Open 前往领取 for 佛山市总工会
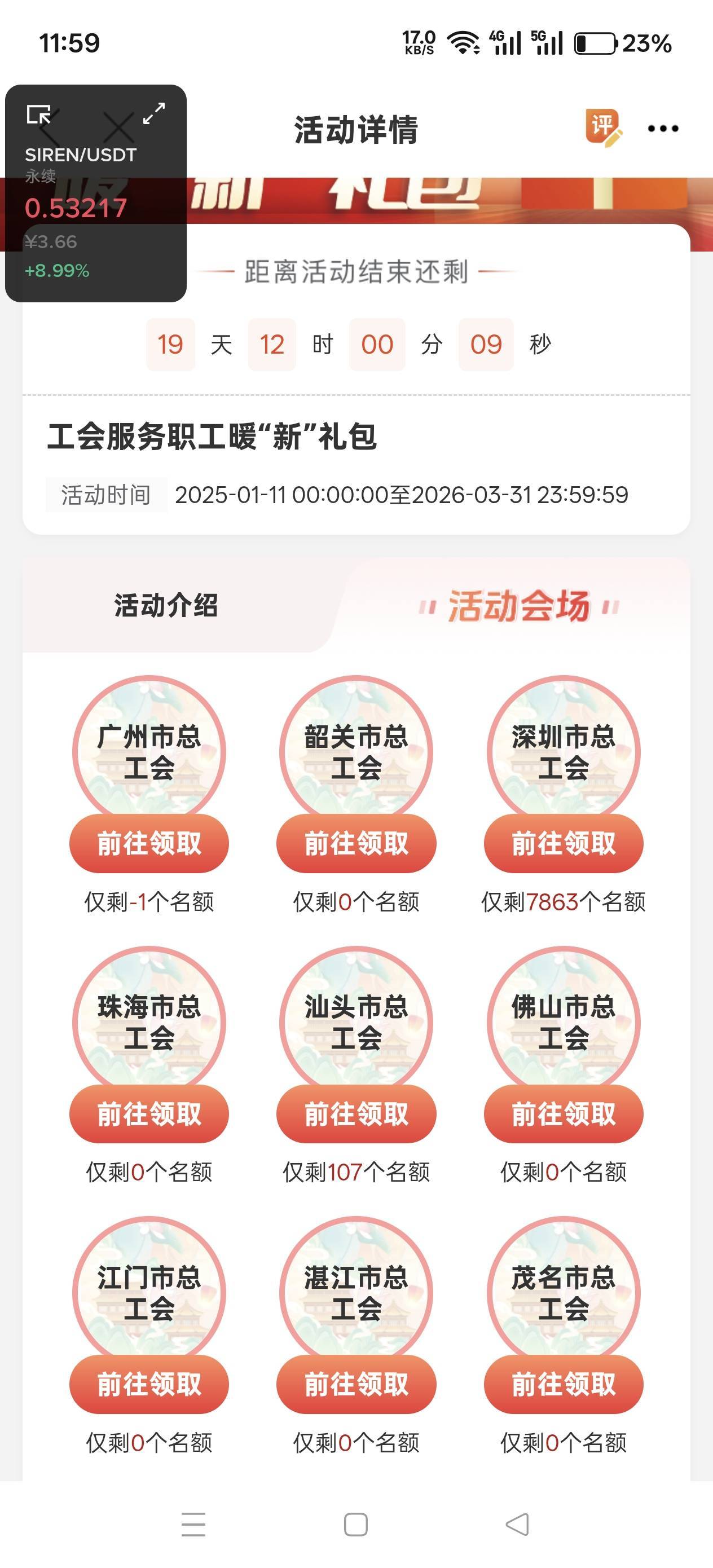The width and height of the screenshot is (713, 1568). pos(563,1114)
